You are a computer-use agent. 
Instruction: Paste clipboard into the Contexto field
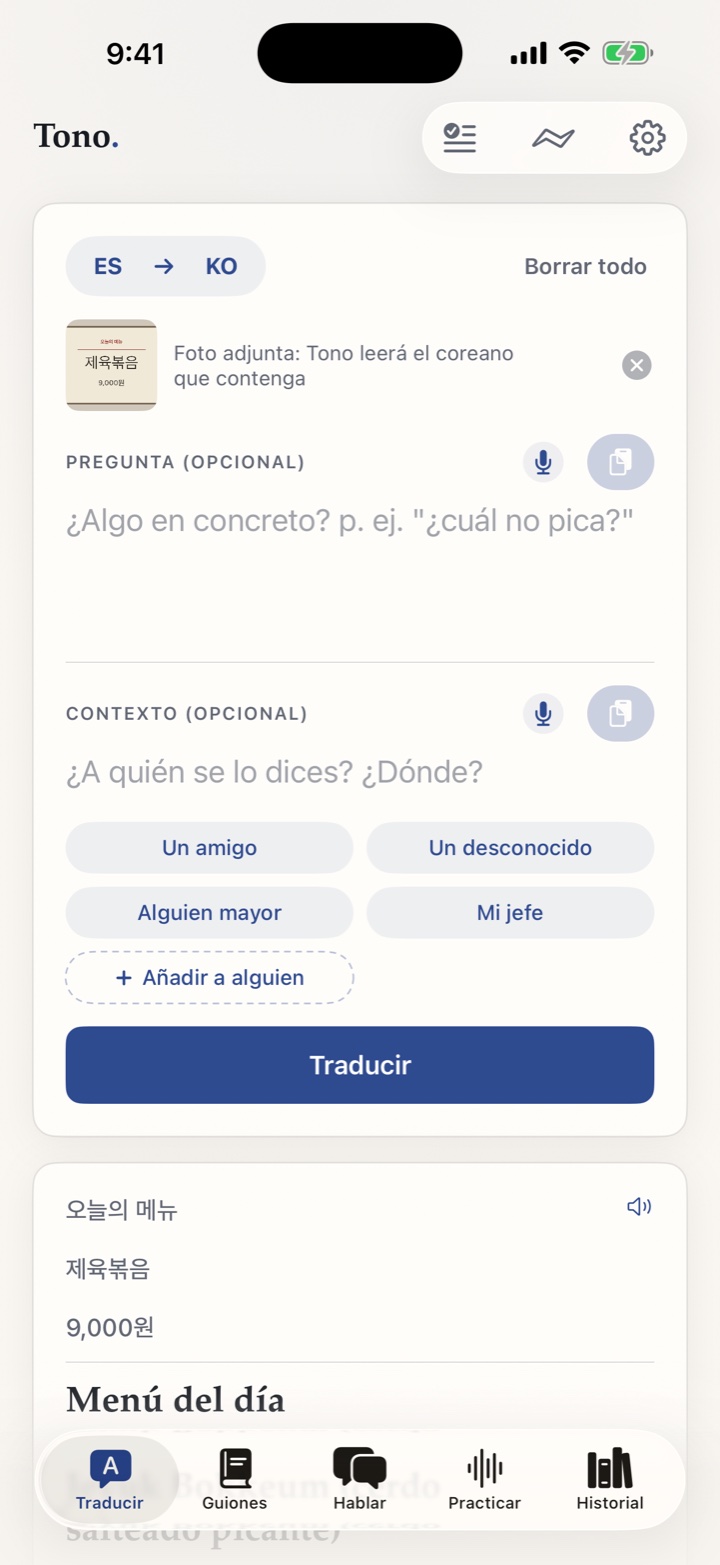click(621, 713)
